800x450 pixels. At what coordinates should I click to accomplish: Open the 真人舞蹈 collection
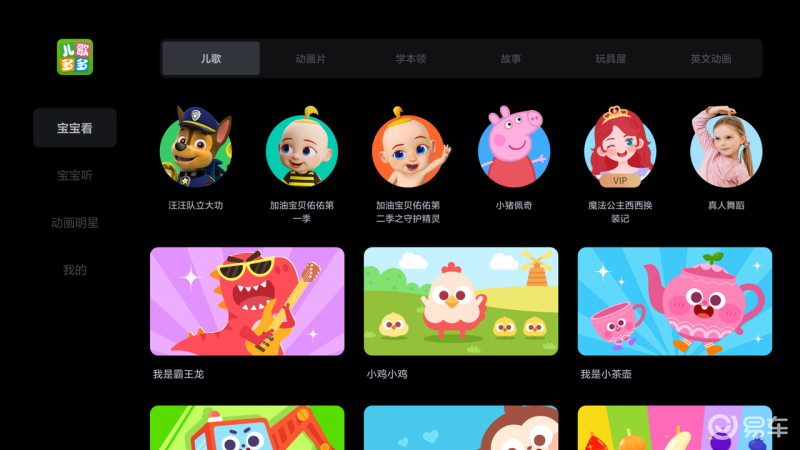coord(726,150)
